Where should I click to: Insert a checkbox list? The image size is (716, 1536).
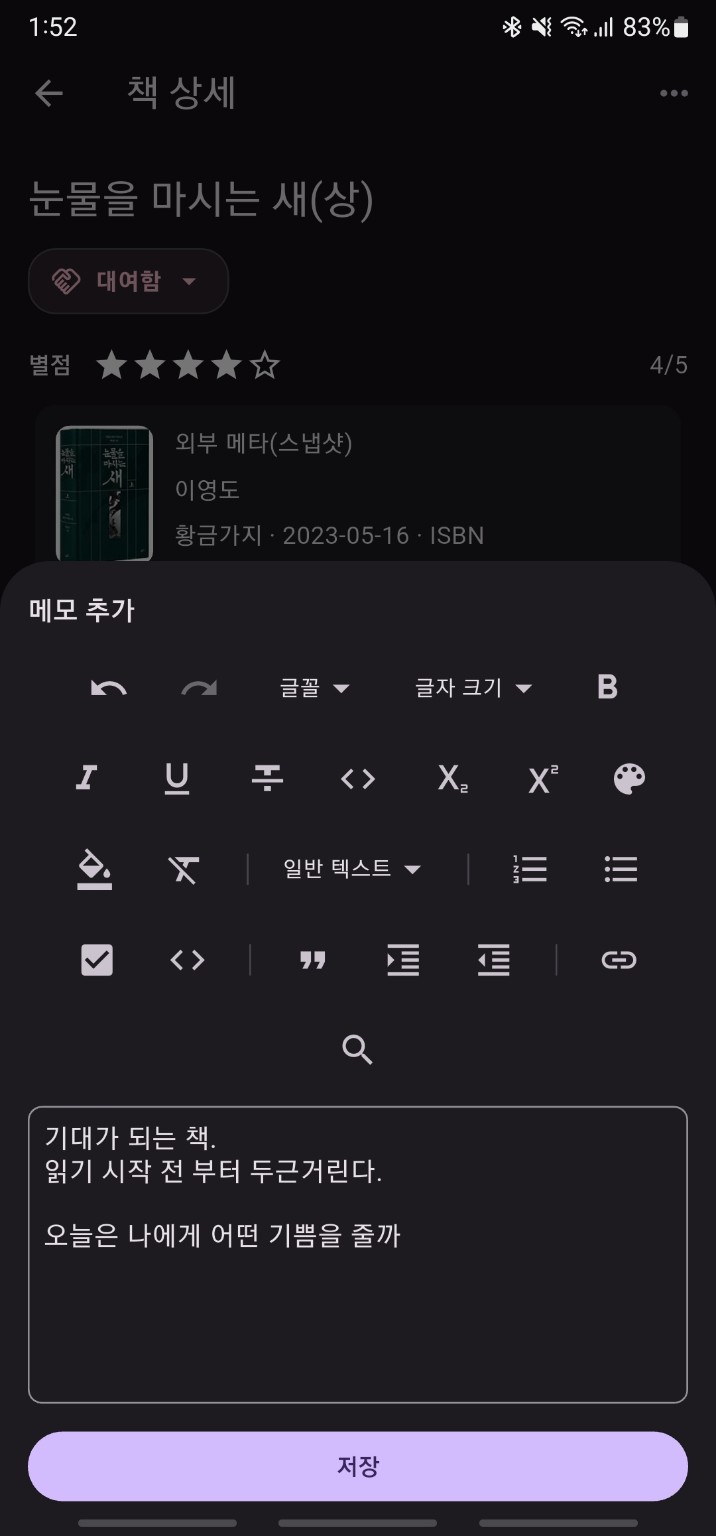point(97,960)
